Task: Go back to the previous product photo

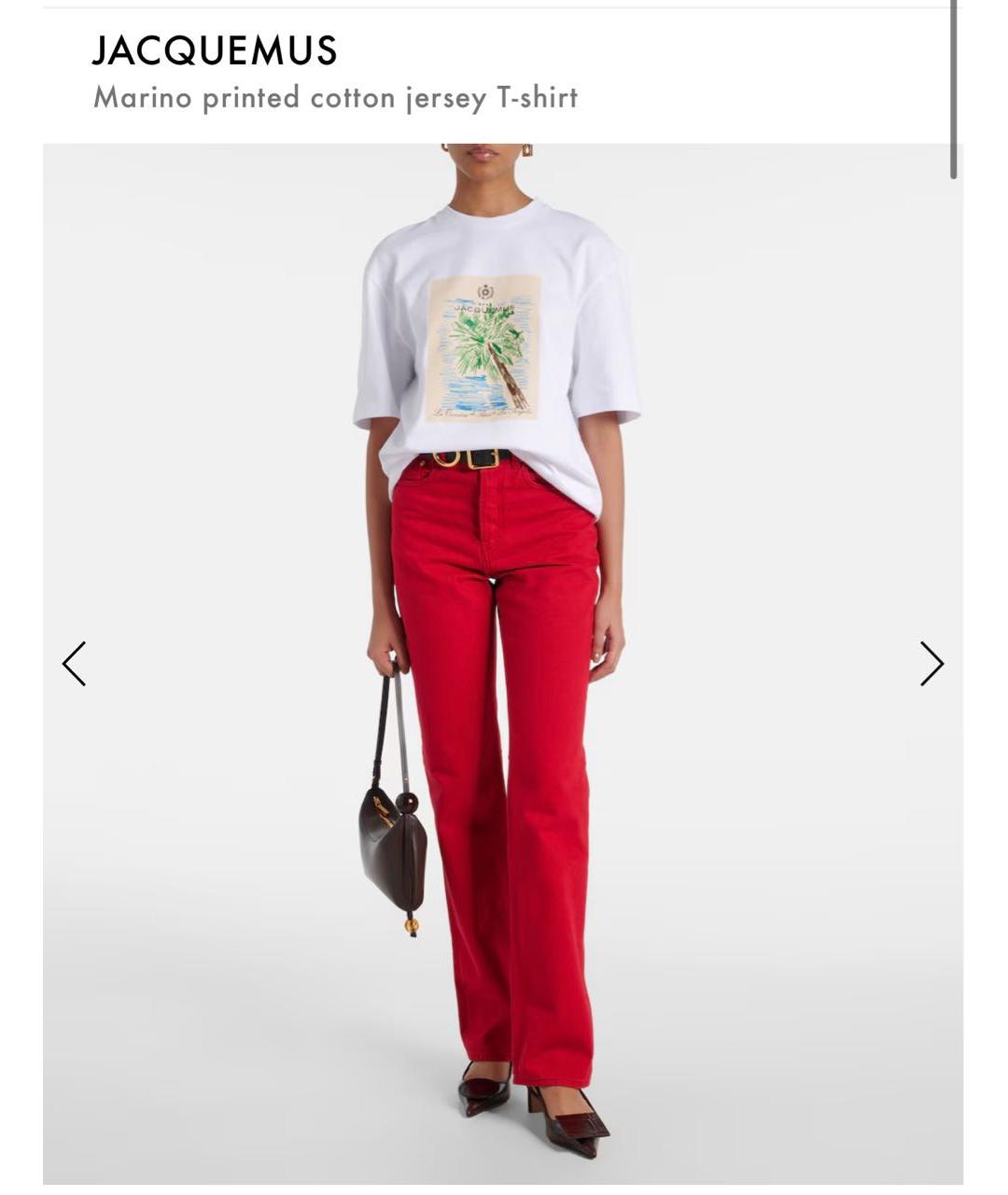Action: 74,664
